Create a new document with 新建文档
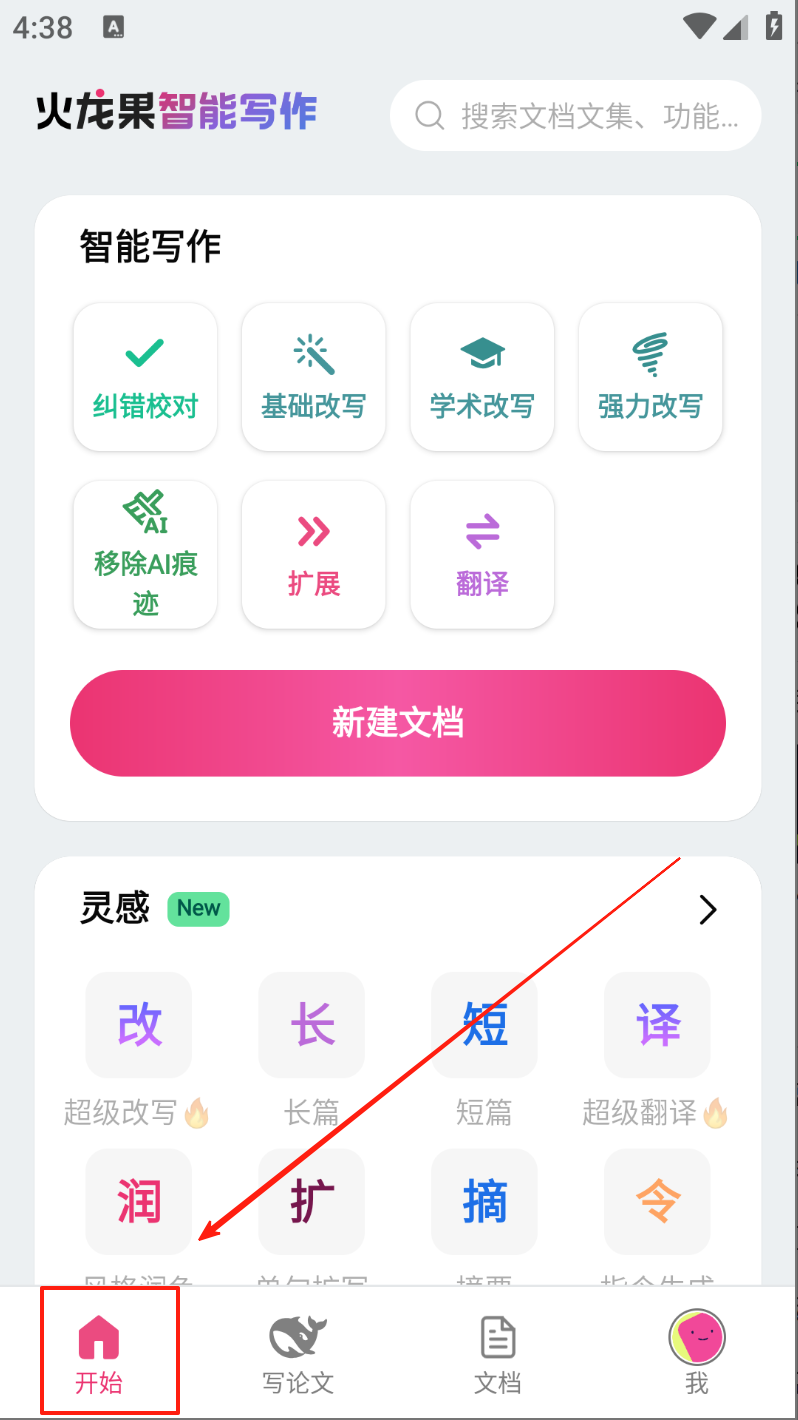The width and height of the screenshot is (798, 1420). [397, 723]
